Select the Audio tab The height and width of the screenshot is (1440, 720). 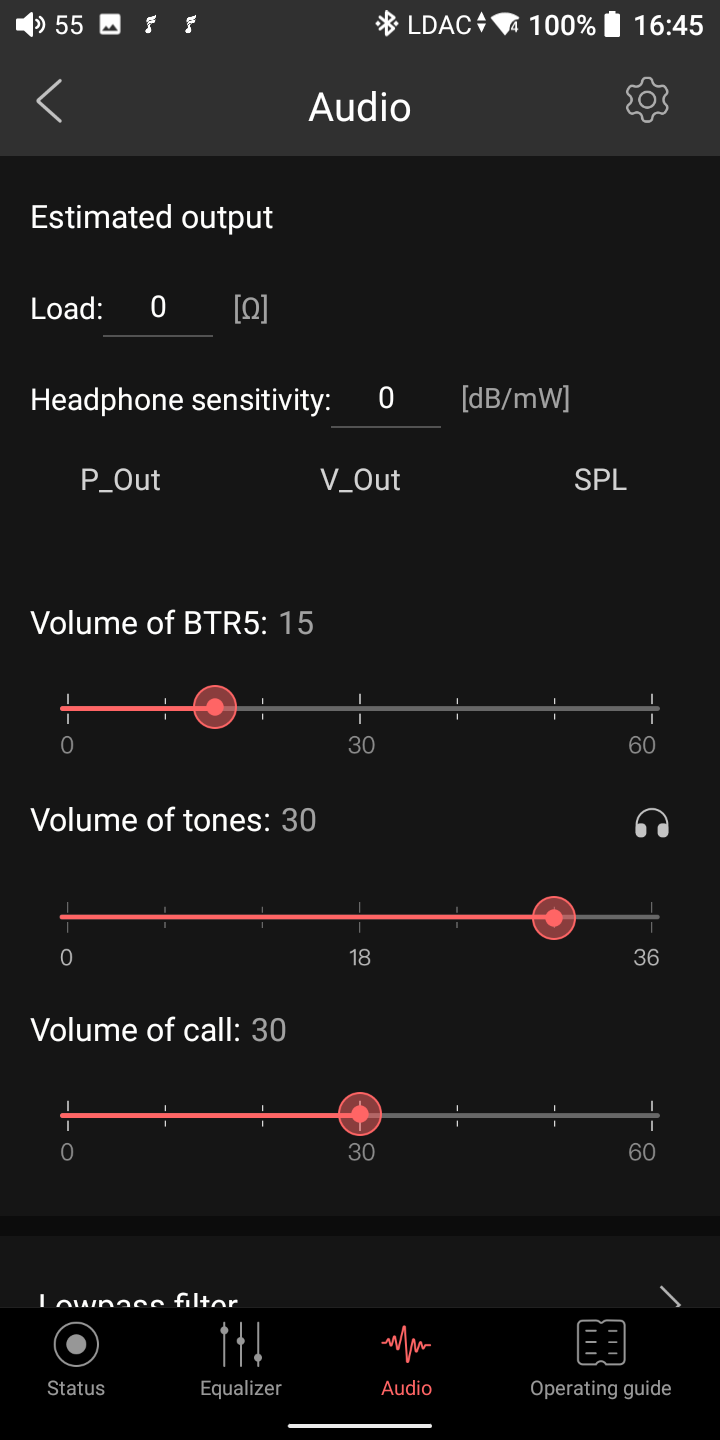[406, 1359]
